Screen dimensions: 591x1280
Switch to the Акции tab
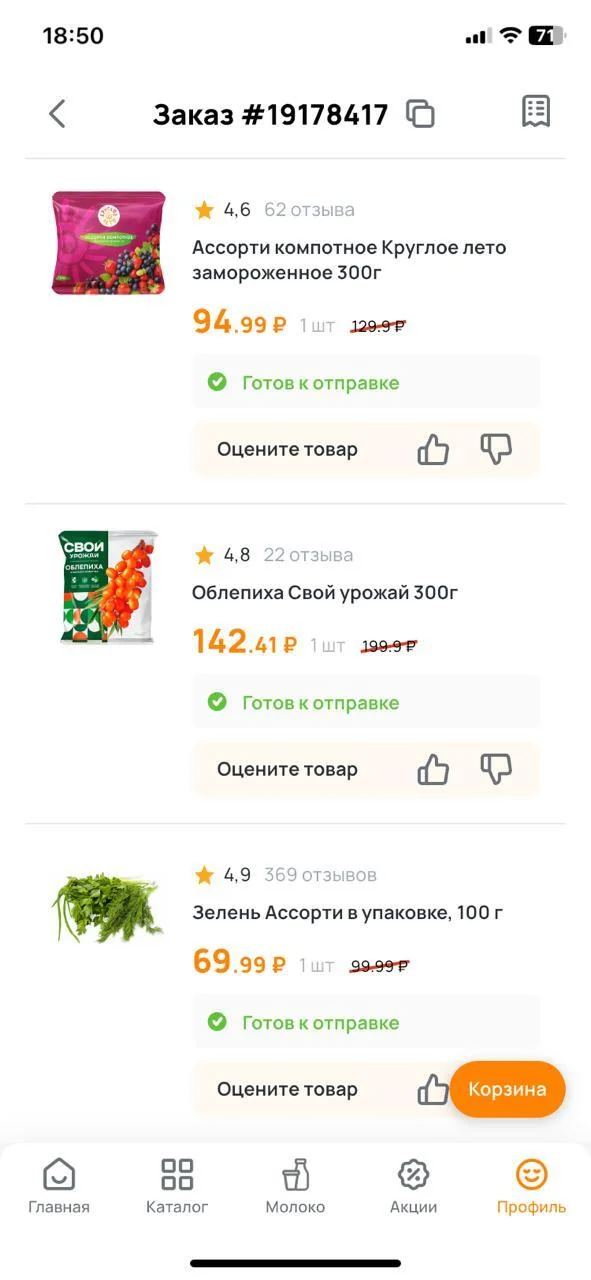[413, 1187]
